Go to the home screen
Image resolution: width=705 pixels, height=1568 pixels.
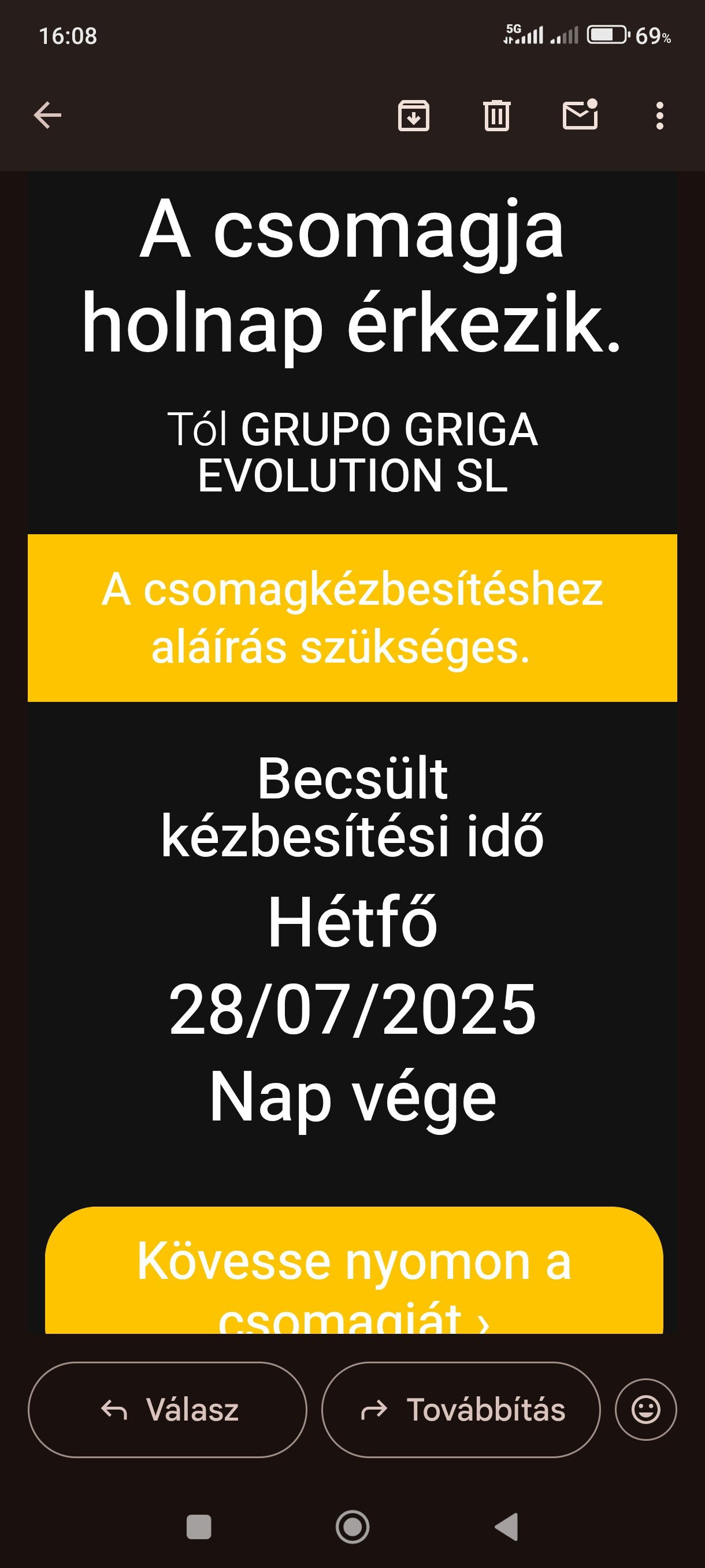[x=353, y=1527]
